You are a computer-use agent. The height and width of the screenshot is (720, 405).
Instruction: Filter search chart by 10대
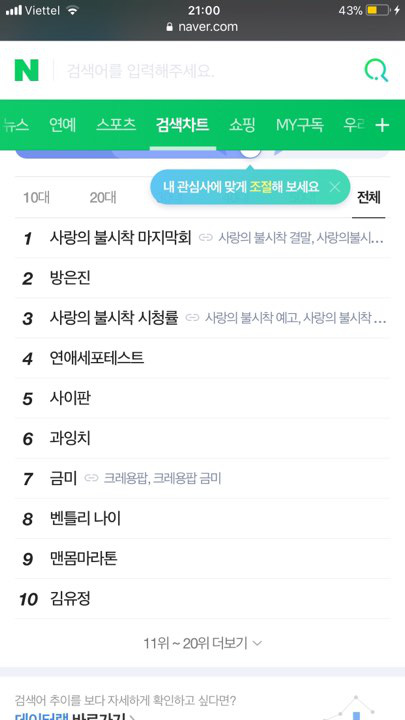36,198
